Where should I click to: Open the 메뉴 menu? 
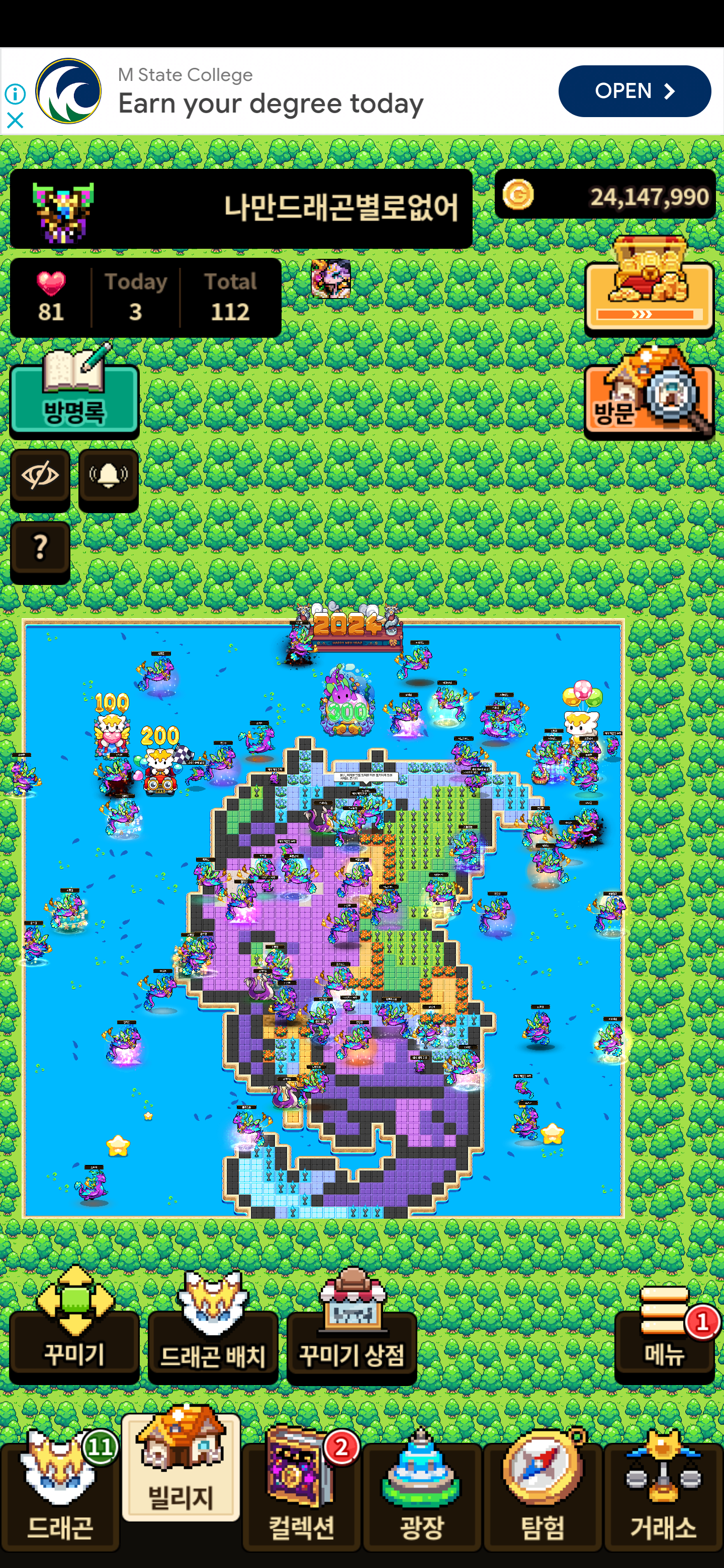(x=664, y=1339)
